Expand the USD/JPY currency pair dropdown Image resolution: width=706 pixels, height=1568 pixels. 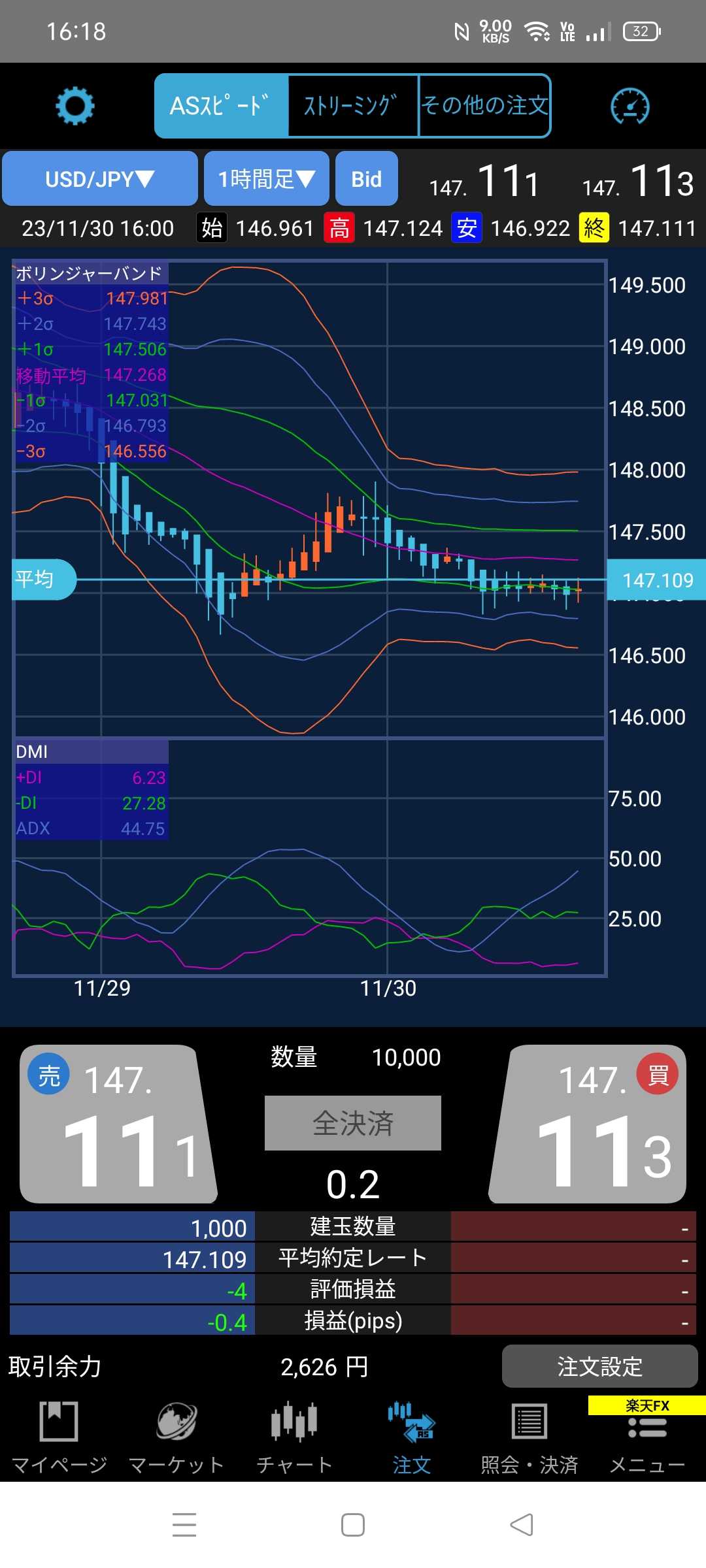pos(100,179)
